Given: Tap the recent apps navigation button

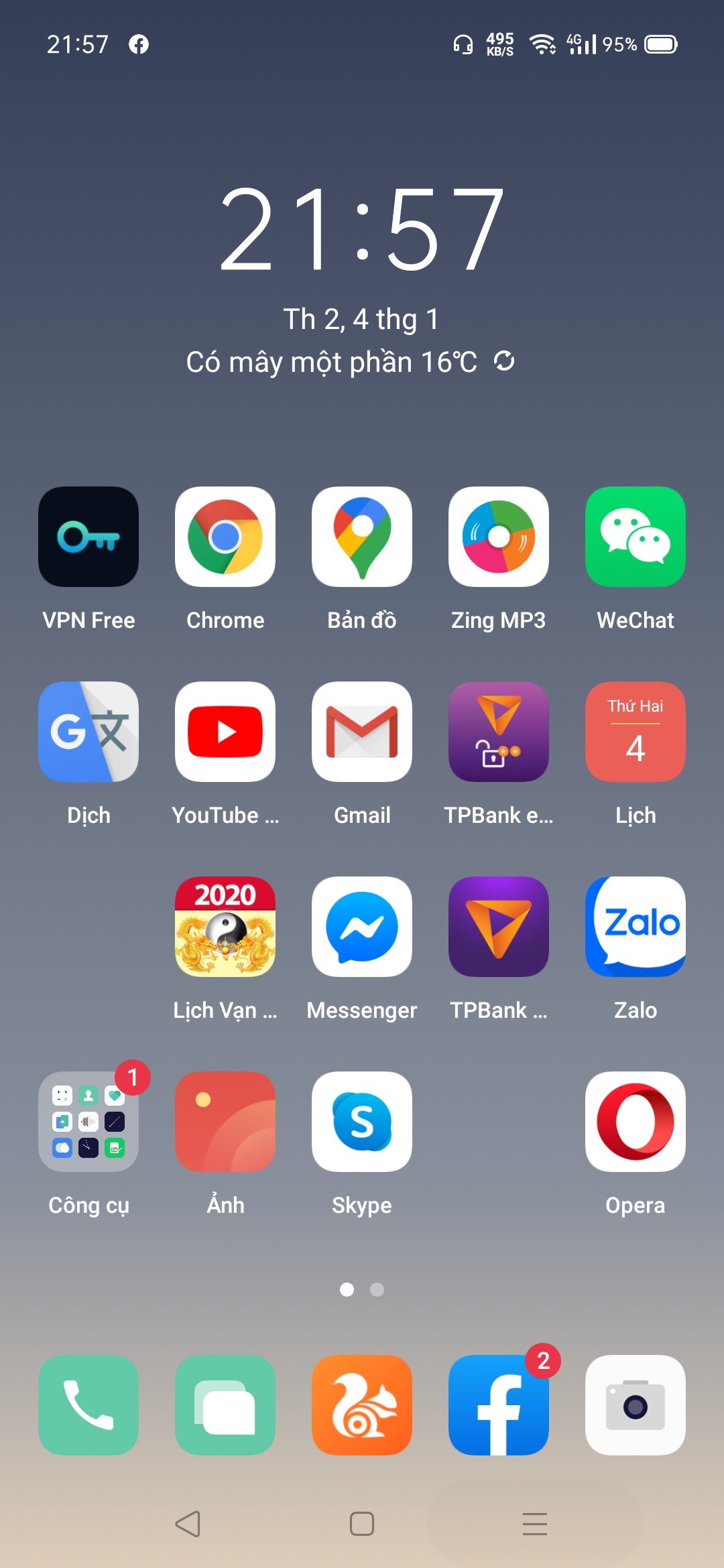Looking at the screenshot, I should coord(535,1524).
